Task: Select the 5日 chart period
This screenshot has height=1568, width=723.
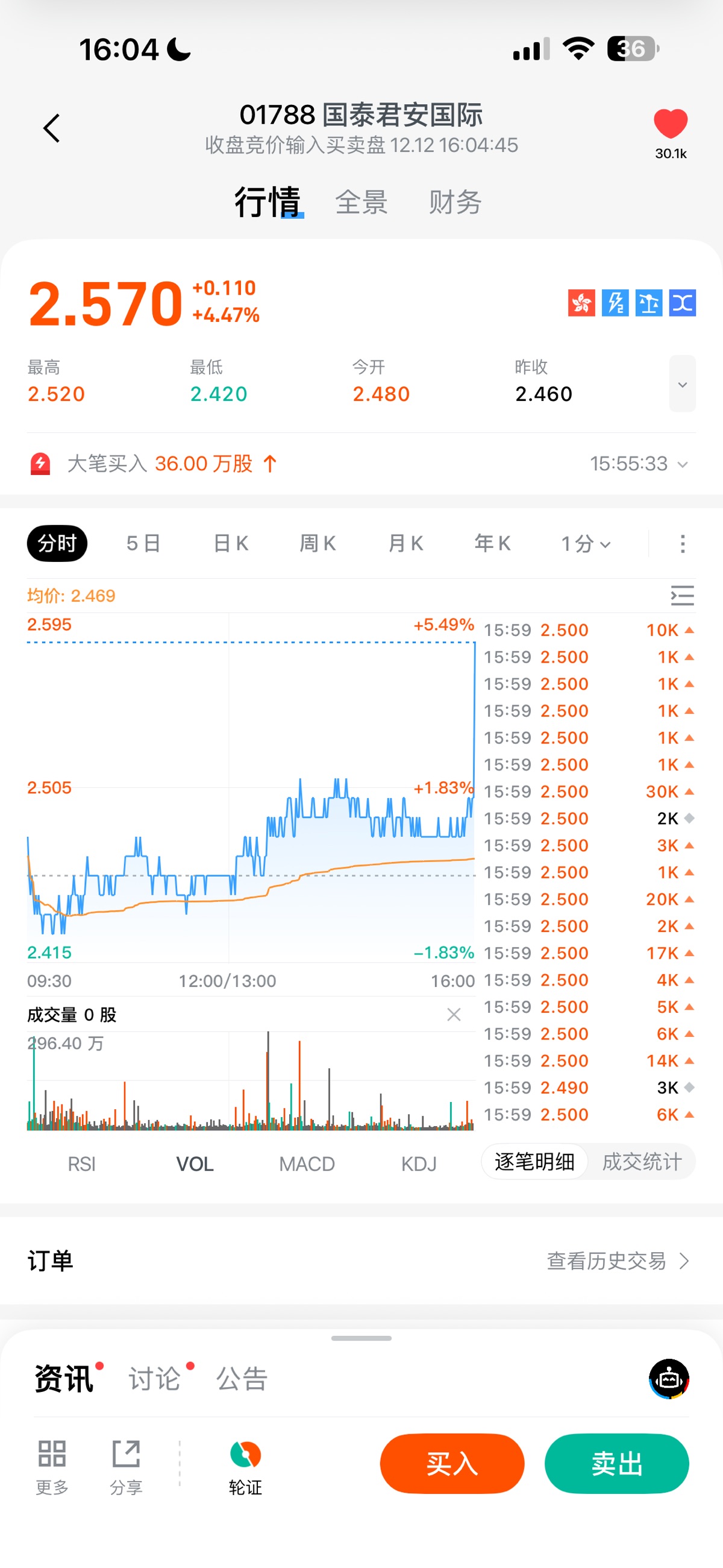Action: click(x=143, y=543)
